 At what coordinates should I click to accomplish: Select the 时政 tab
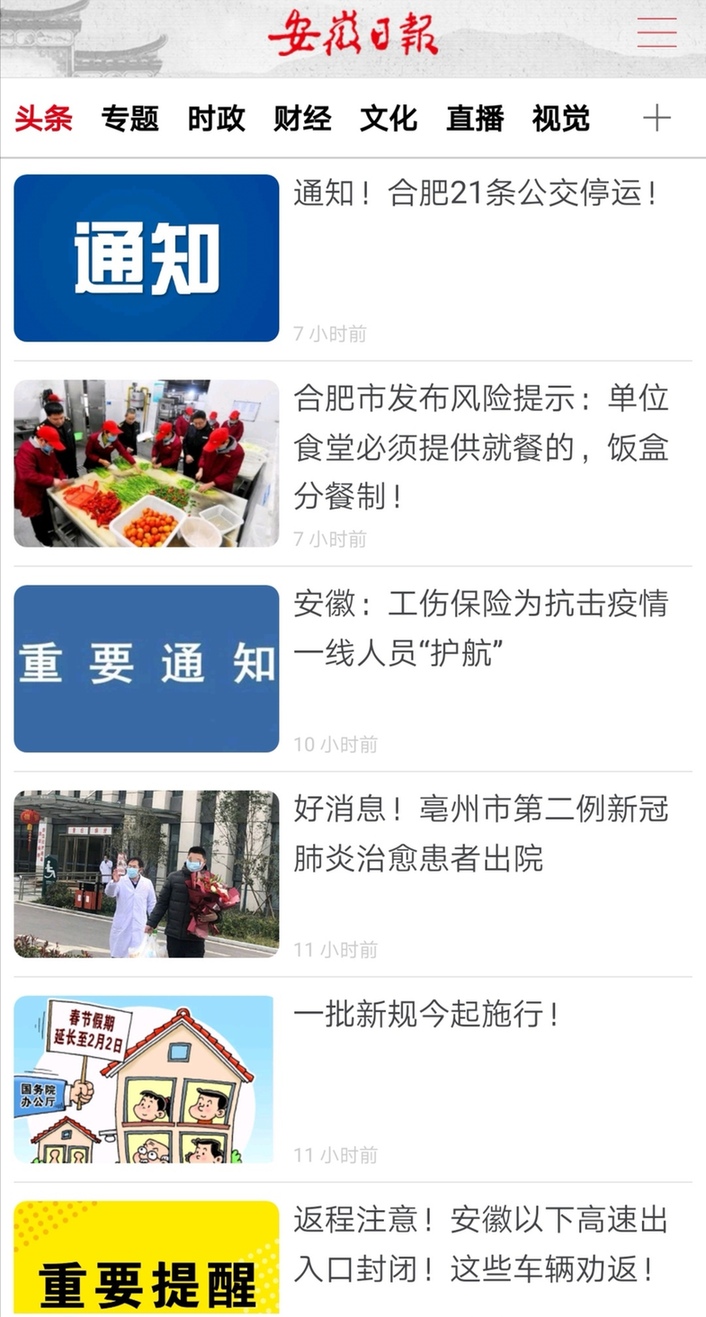coord(216,119)
